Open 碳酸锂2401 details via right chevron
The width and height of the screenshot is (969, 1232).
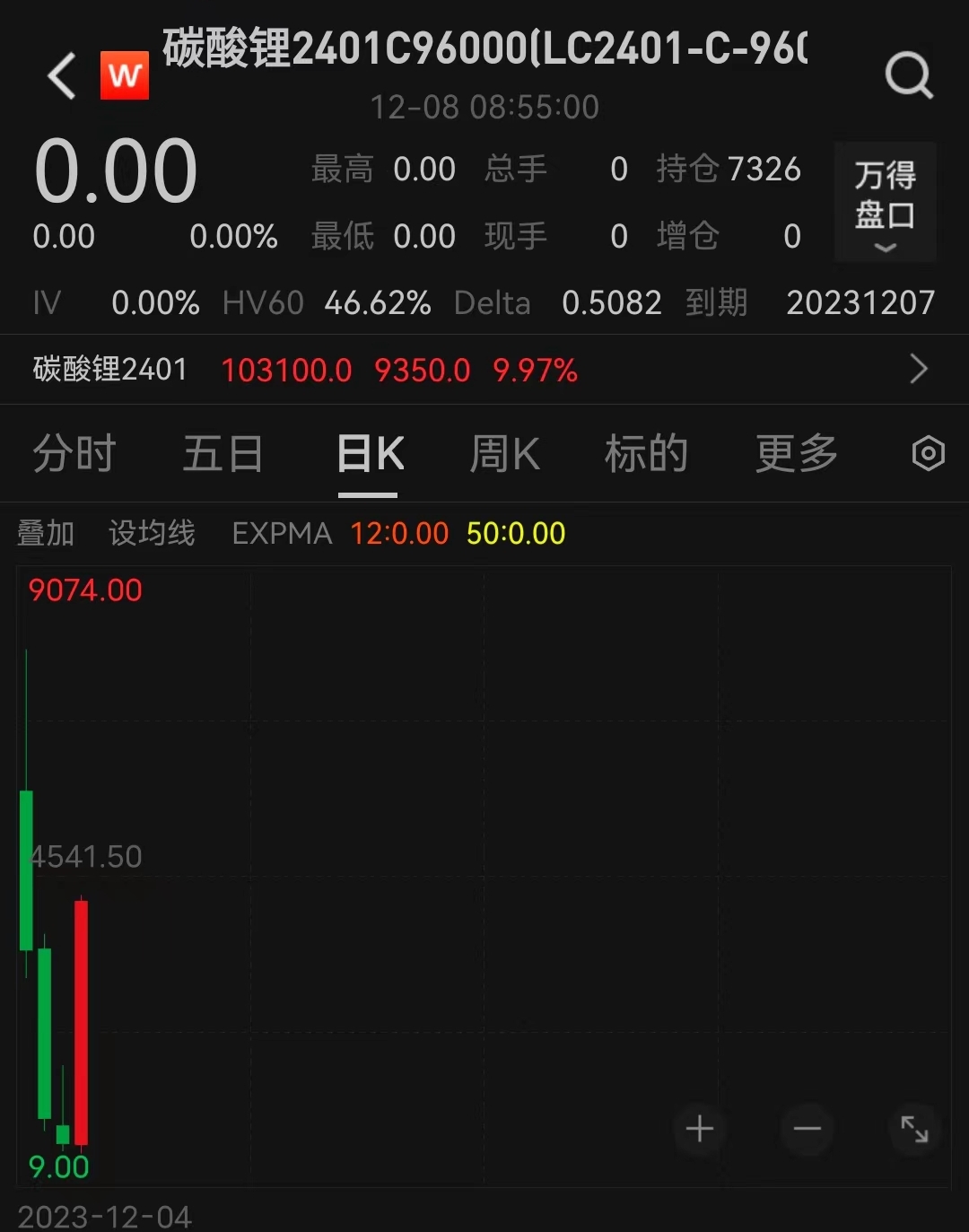[x=918, y=369]
